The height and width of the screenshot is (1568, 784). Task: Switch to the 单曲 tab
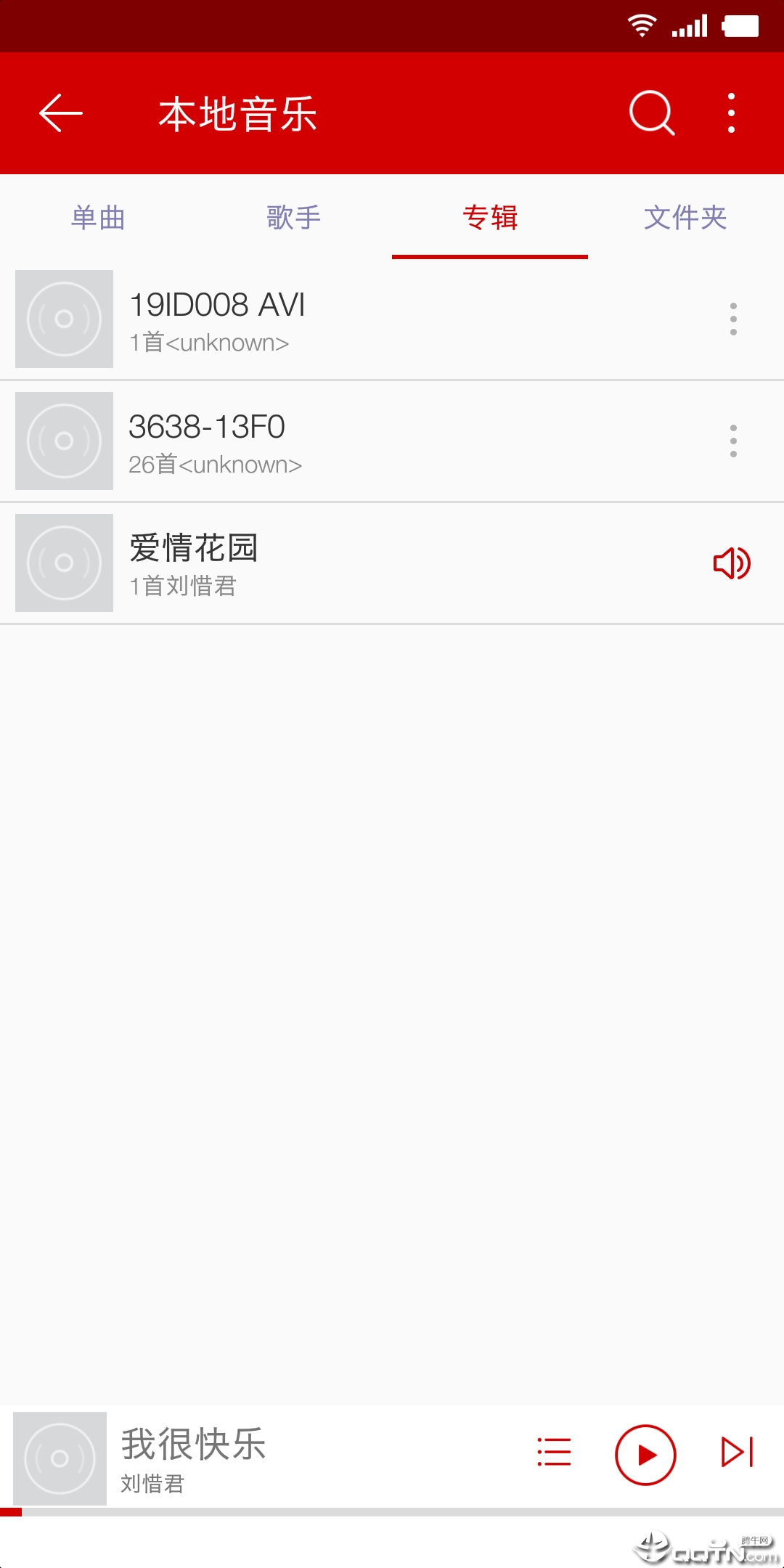click(99, 218)
